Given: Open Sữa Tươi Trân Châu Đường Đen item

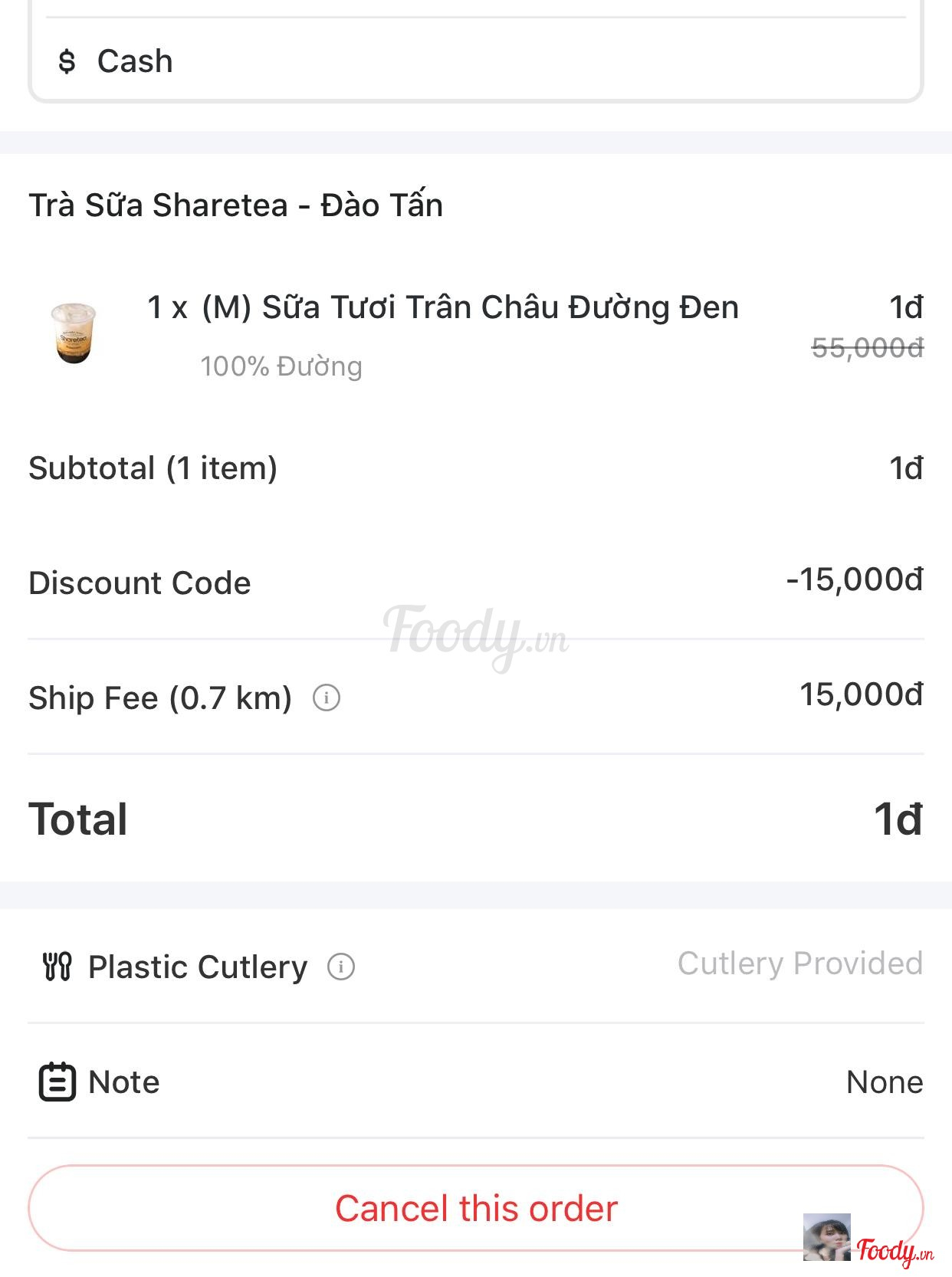Looking at the screenshot, I should pyautogui.click(x=442, y=308).
